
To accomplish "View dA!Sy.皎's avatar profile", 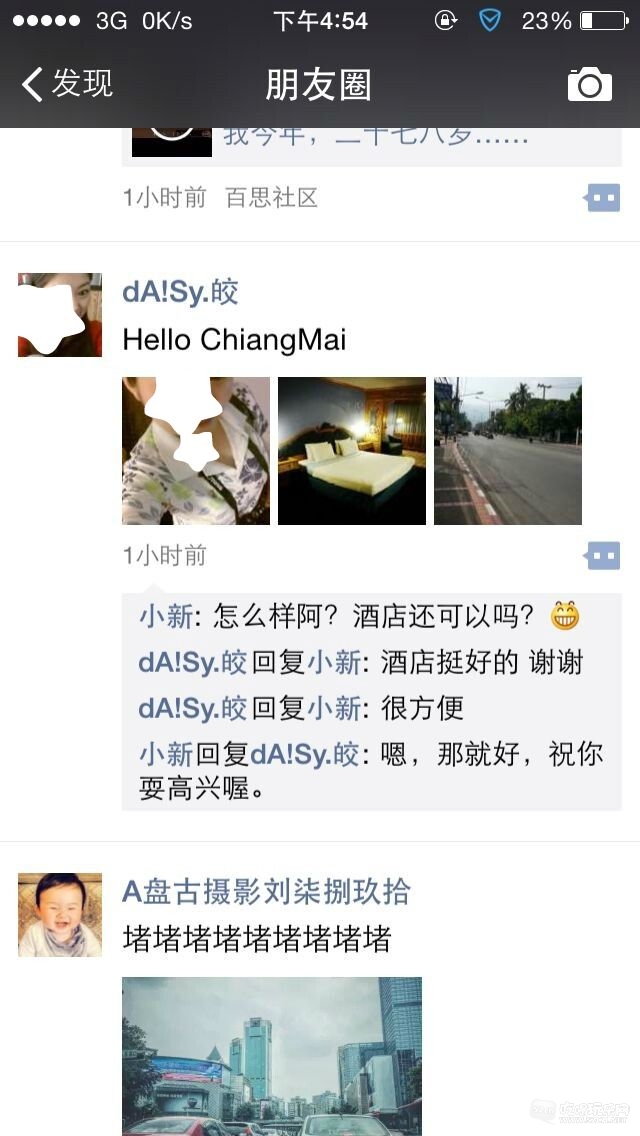I will [60, 315].
